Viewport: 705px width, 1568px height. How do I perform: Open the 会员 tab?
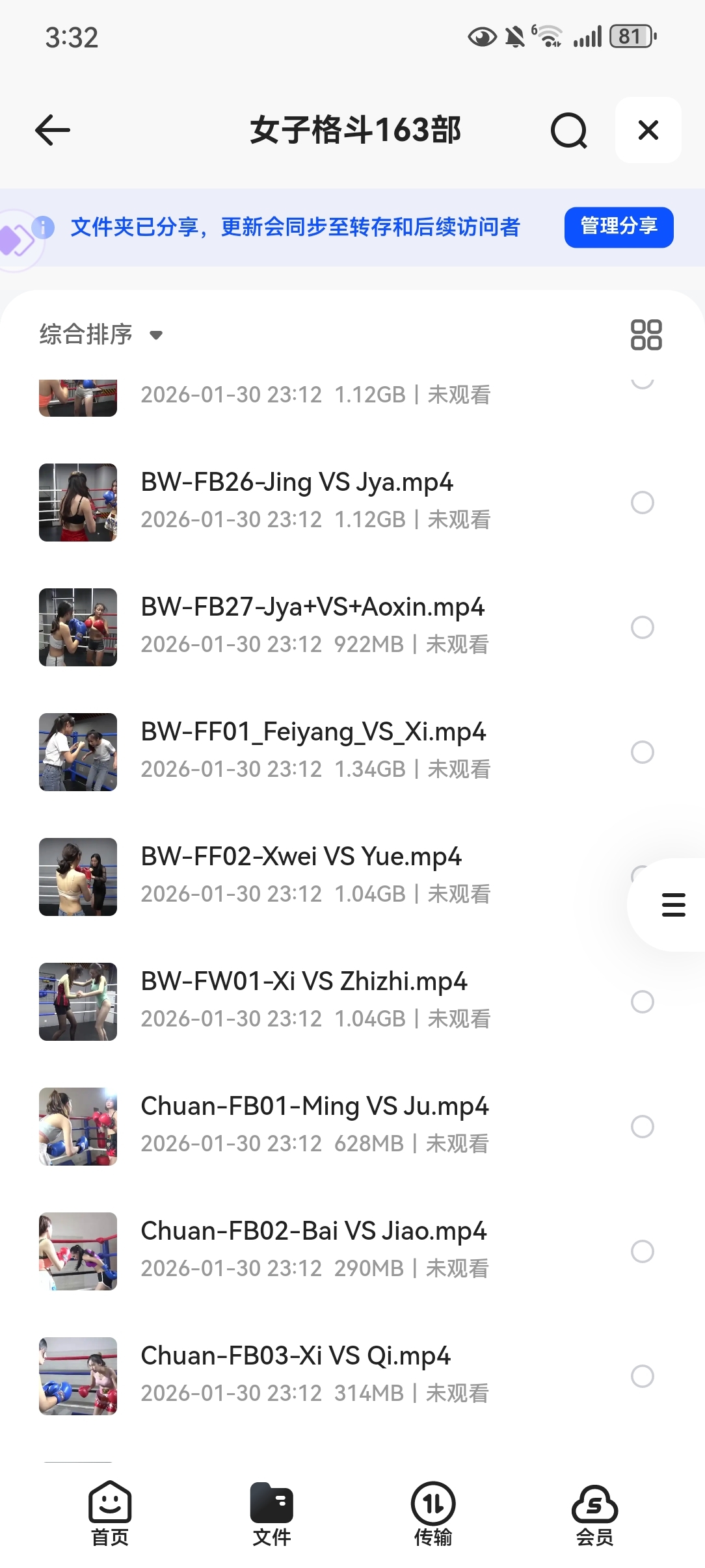tap(594, 1513)
